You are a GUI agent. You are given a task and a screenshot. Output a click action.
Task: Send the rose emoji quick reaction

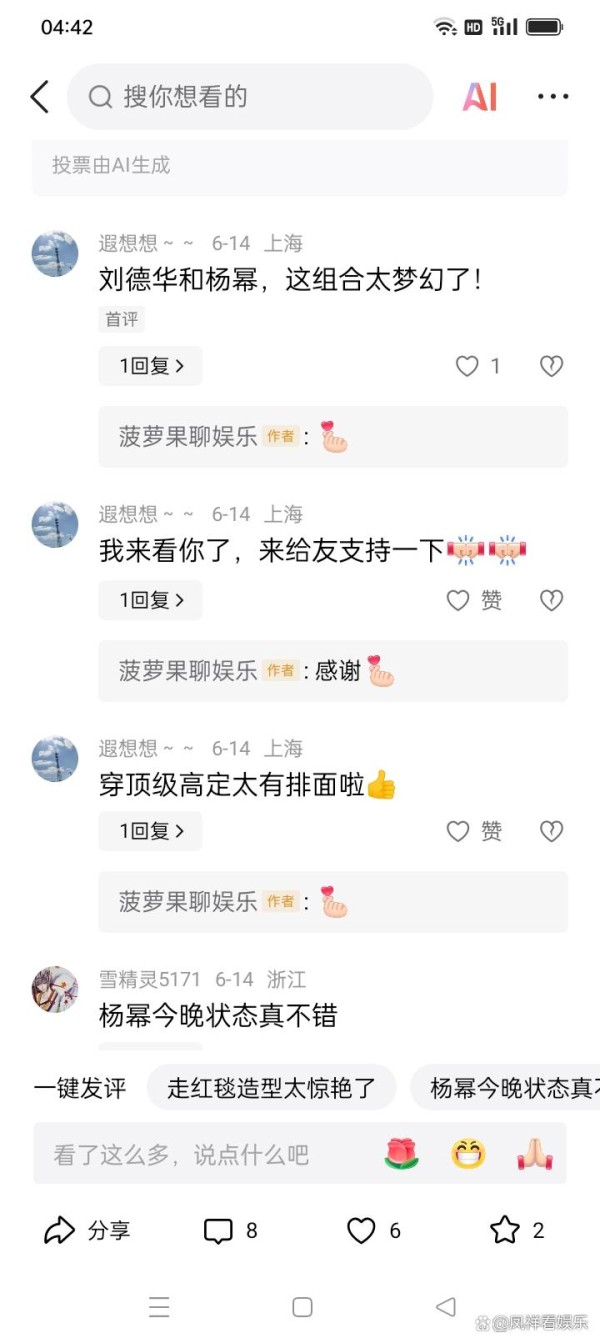(401, 1155)
